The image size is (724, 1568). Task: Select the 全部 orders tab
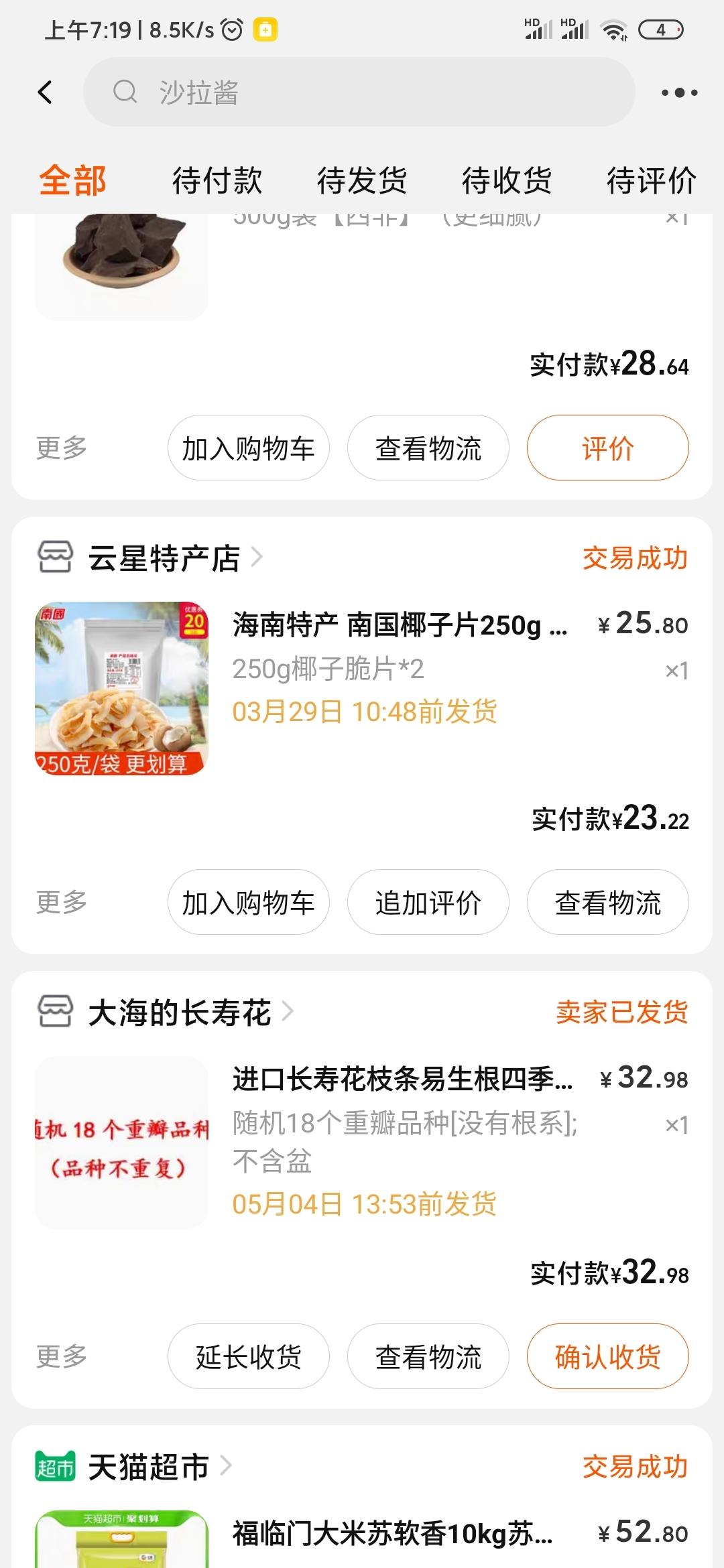click(x=72, y=180)
